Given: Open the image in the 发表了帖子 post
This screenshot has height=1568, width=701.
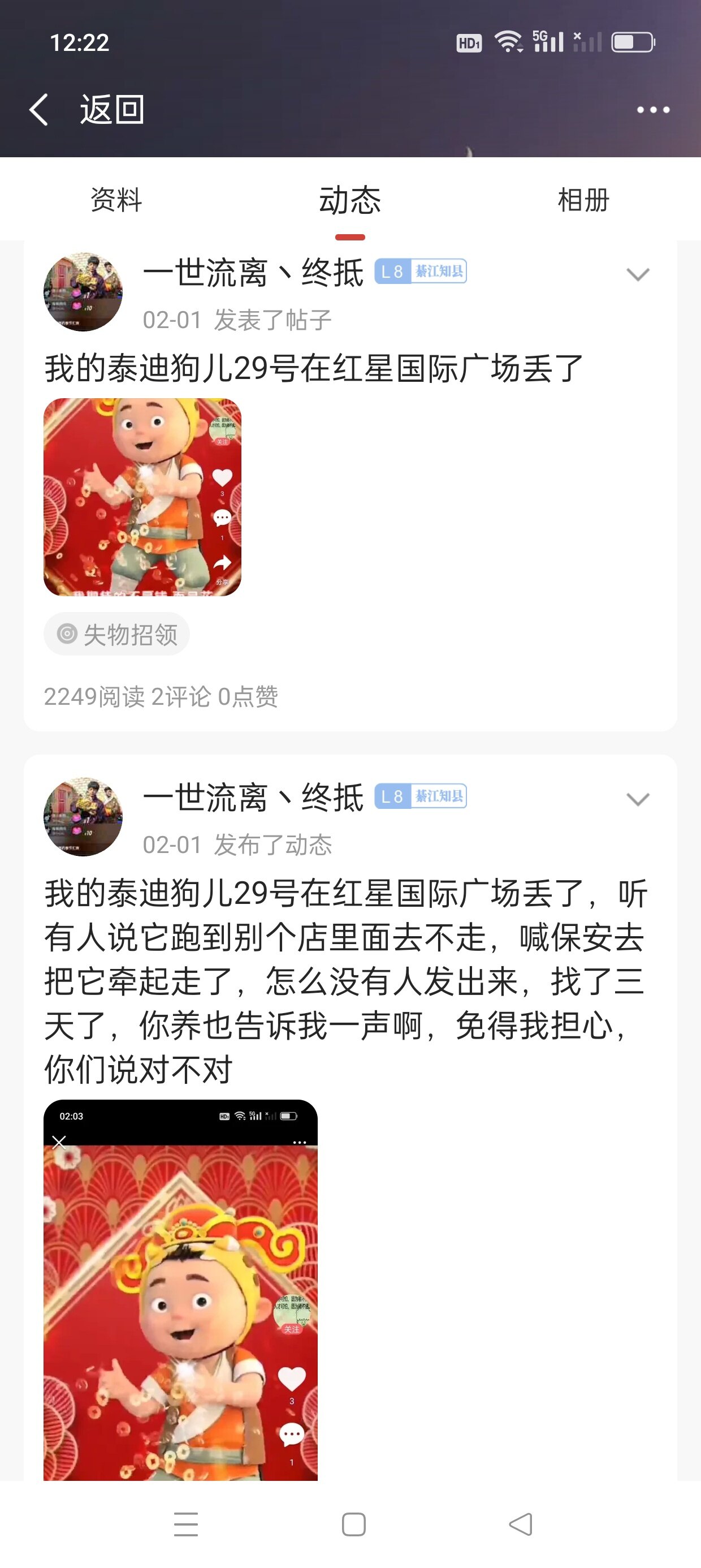Looking at the screenshot, I should 142,497.
